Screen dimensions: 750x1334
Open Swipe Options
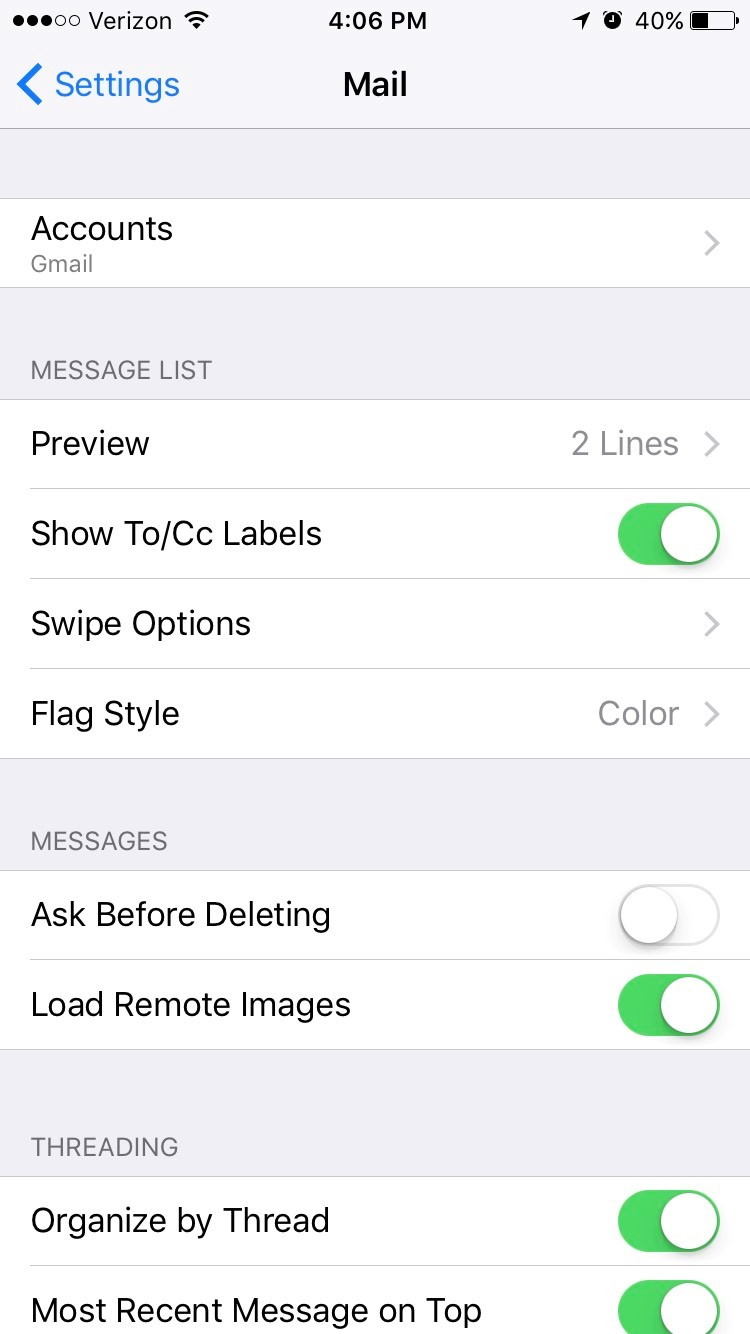pyautogui.click(x=375, y=624)
